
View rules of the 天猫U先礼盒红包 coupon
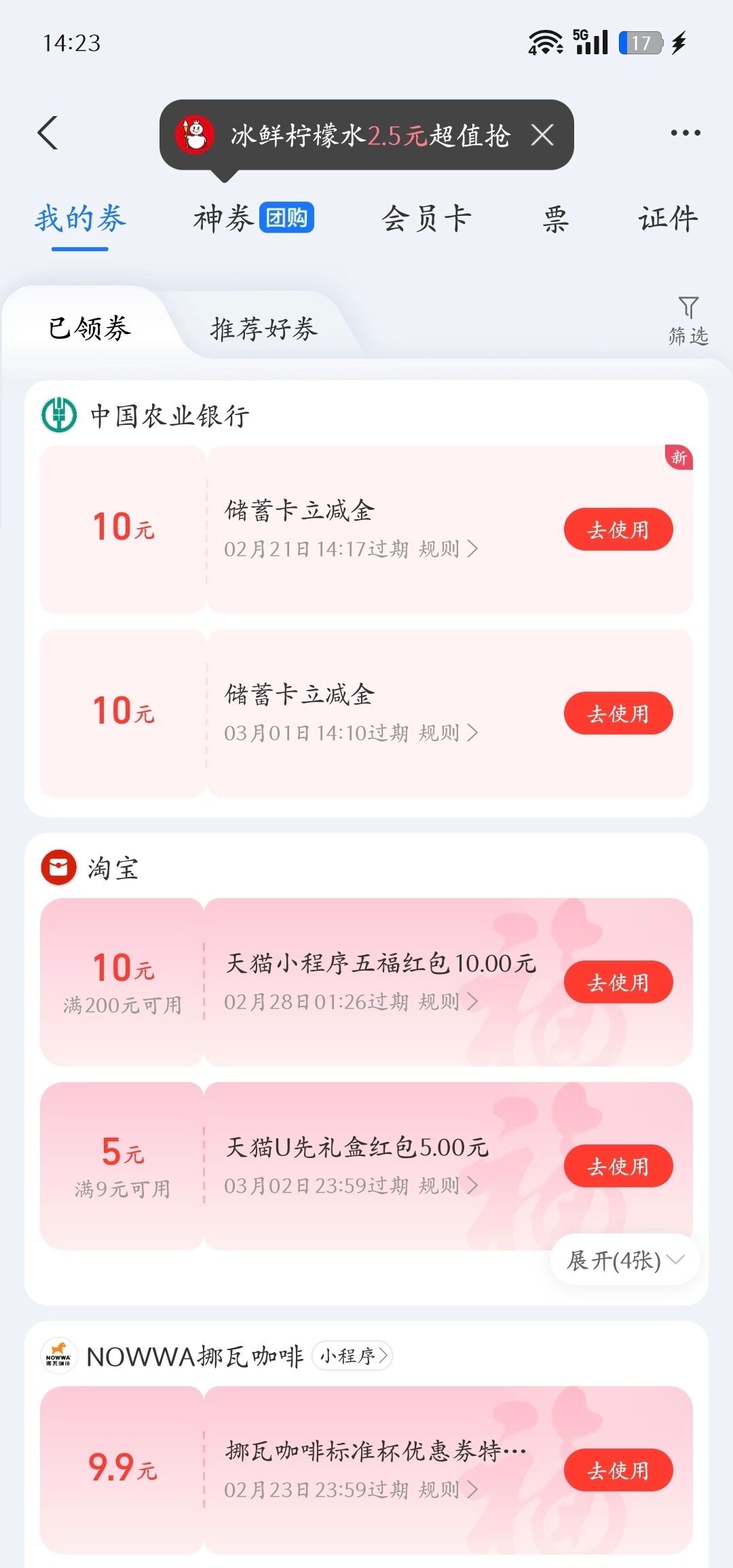click(448, 1186)
